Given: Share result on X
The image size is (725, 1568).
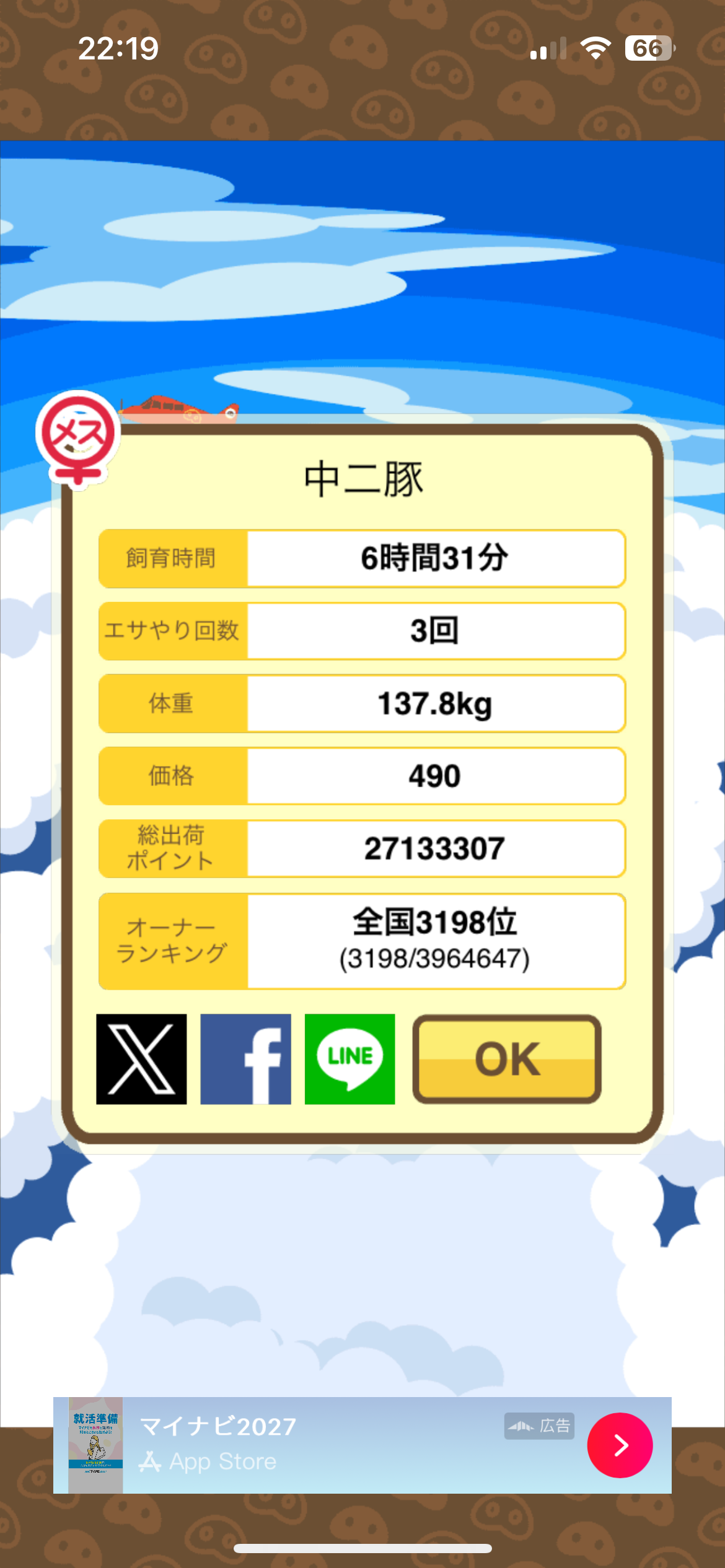Looking at the screenshot, I should (x=141, y=1059).
